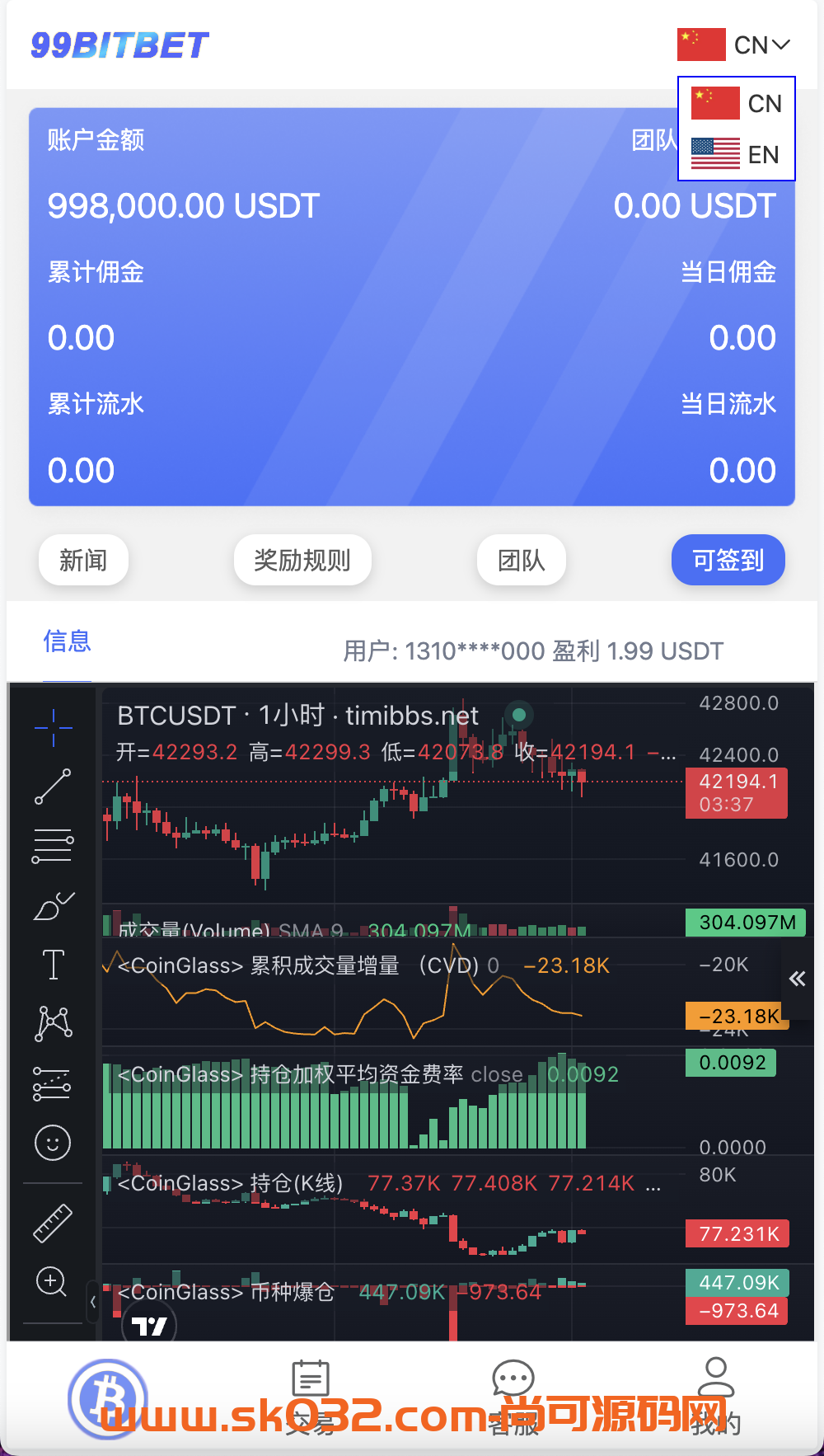Select the emoji sticker tool
This screenshot has height=1456, width=824.
(x=52, y=1144)
